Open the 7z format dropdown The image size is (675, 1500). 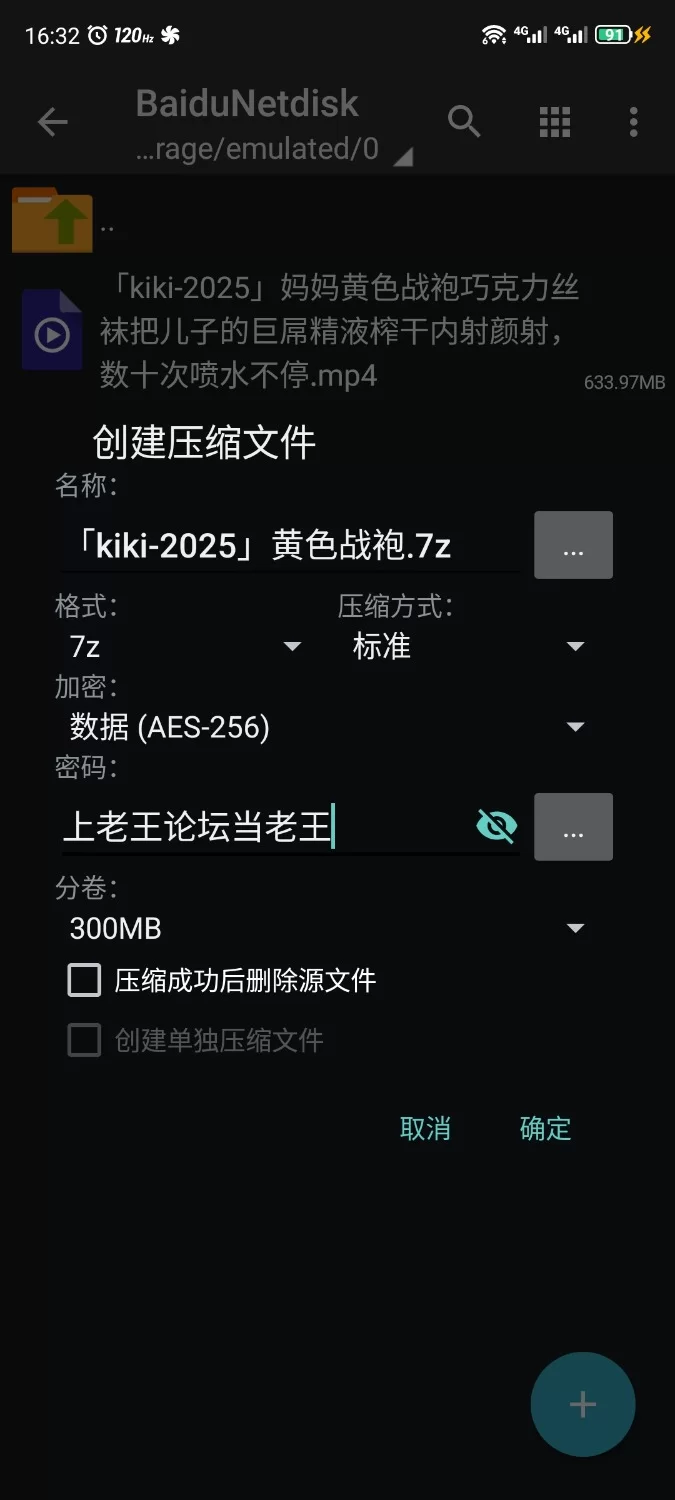click(x=185, y=647)
